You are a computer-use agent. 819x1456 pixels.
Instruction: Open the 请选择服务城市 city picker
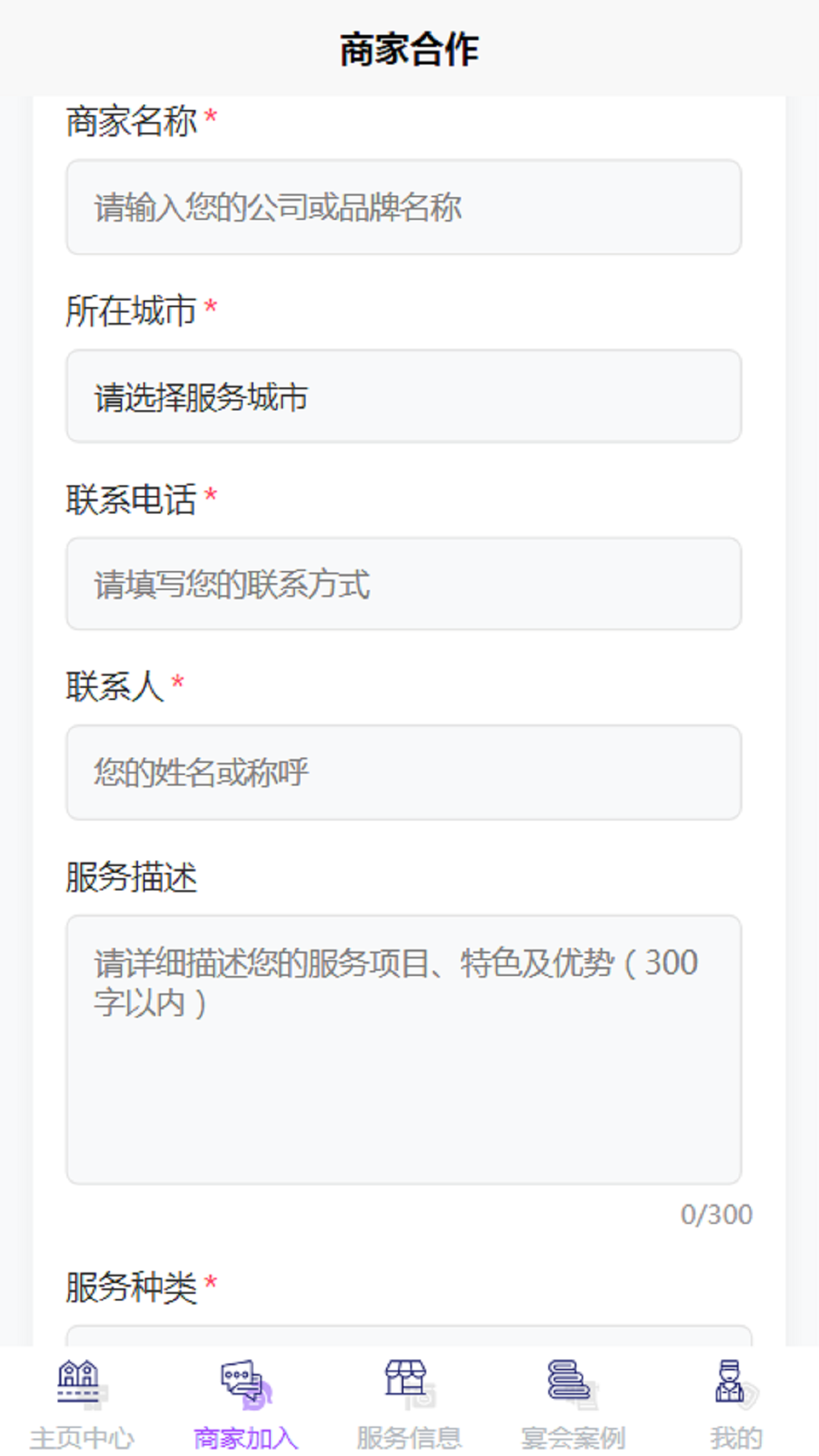(403, 397)
